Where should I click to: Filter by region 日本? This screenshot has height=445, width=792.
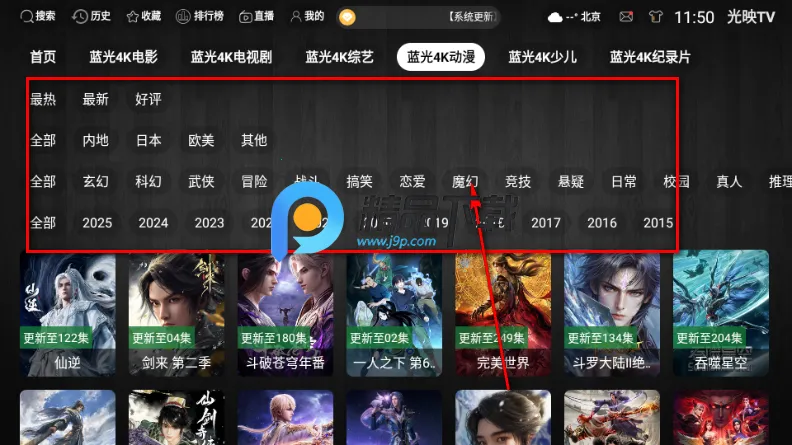(148, 140)
